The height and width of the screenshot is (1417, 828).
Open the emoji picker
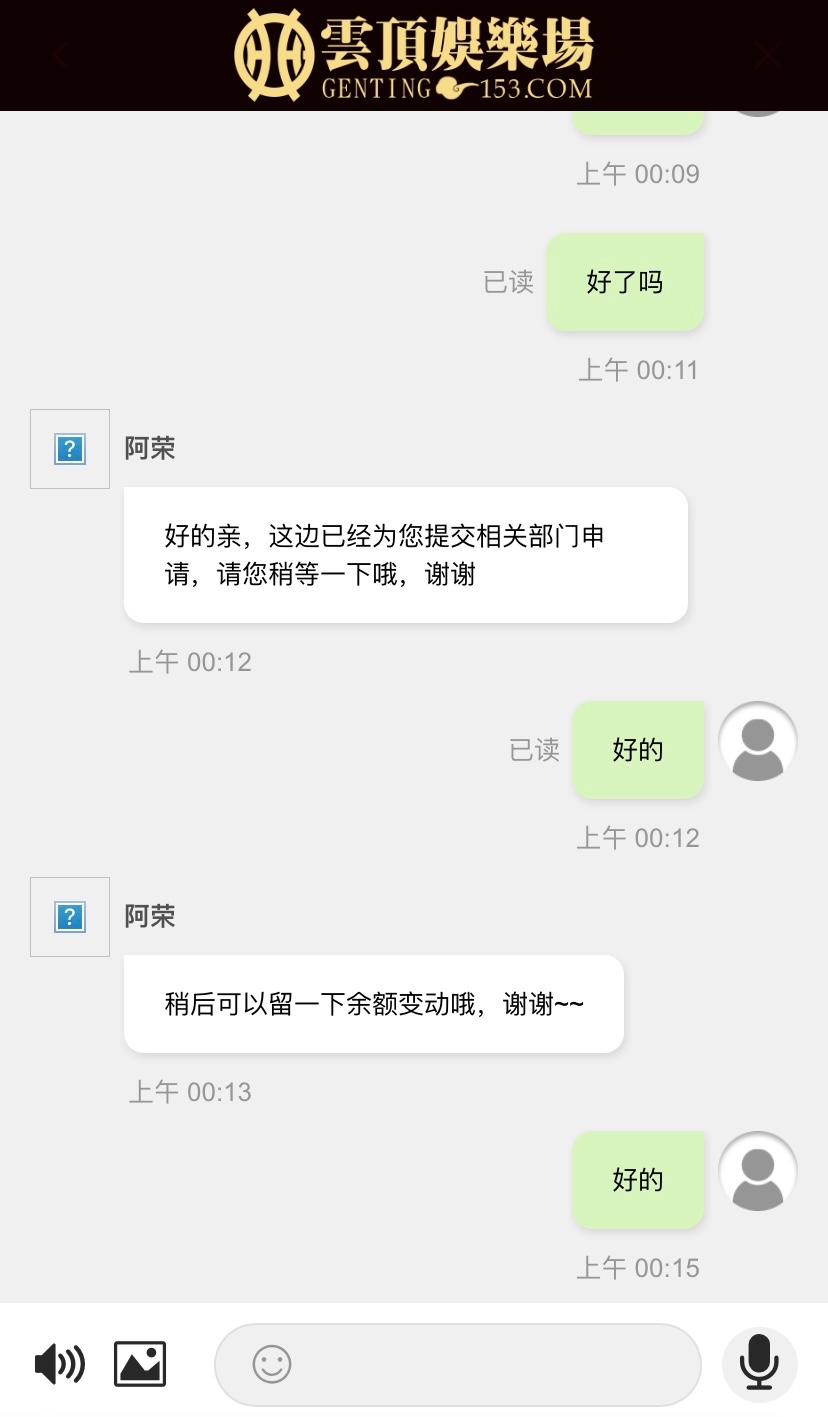click(271, 1364)
